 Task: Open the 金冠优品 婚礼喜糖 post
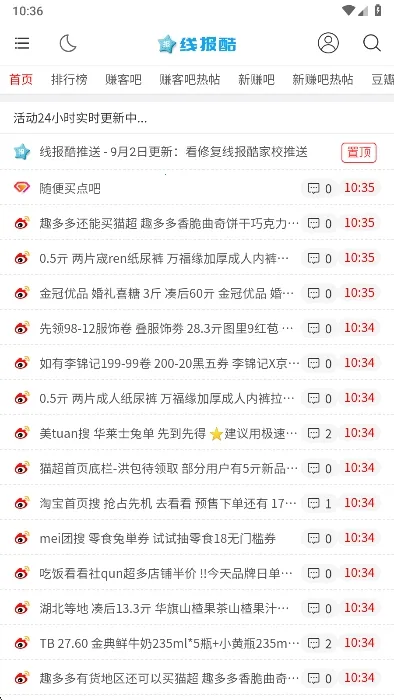pos(197,293)
